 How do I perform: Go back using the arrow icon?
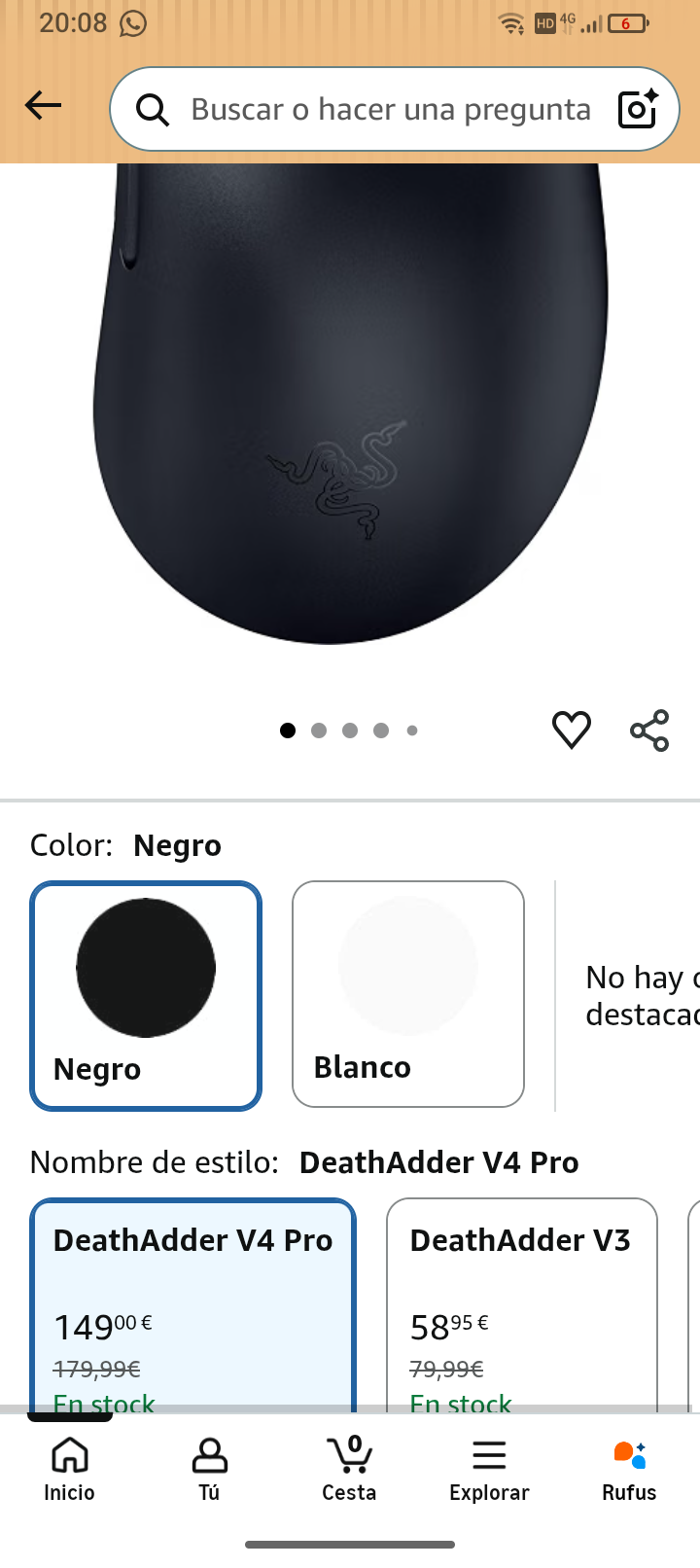point(43,105)
